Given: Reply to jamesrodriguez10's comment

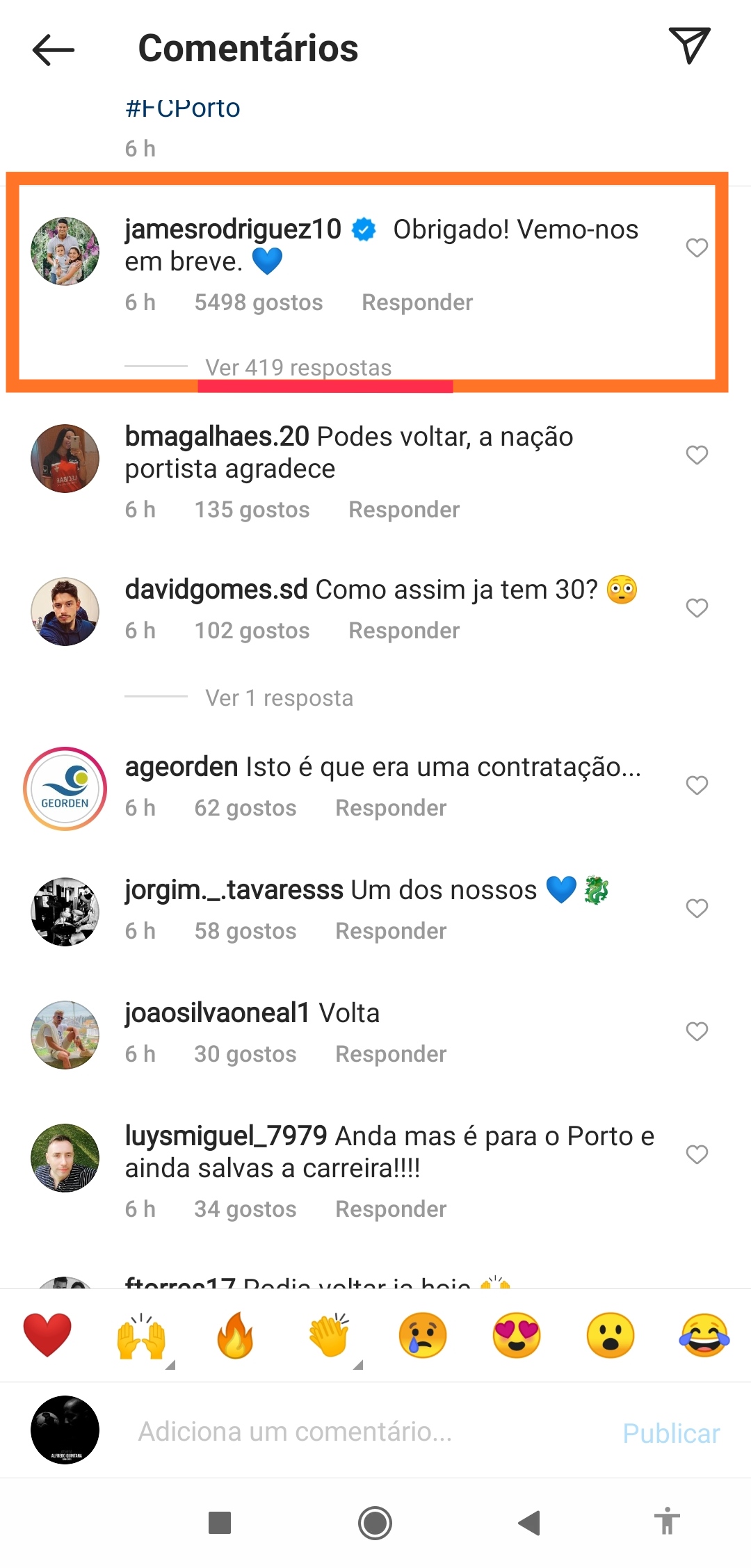Looking at the screenshot, I should click(x=417, y=302).
